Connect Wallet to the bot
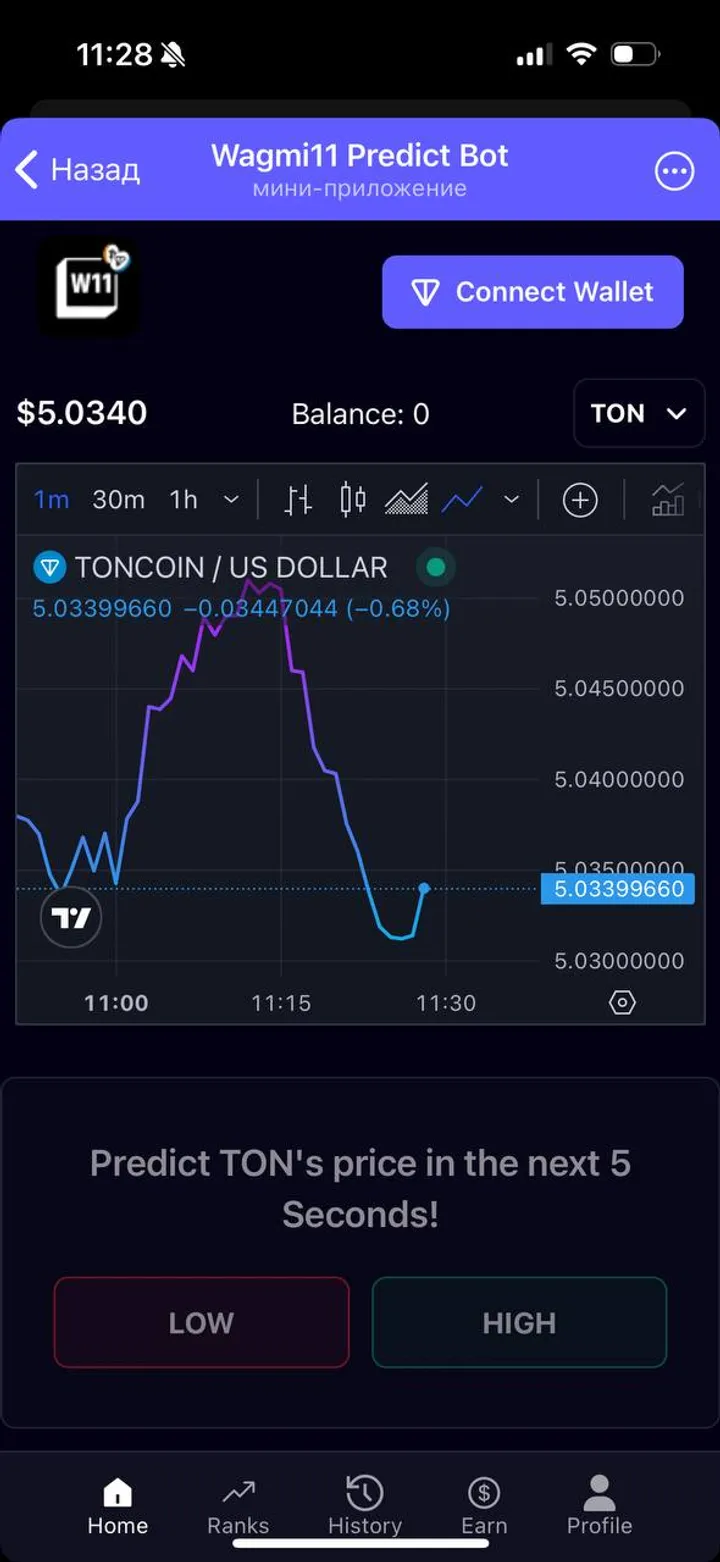 tap(533, 292)
